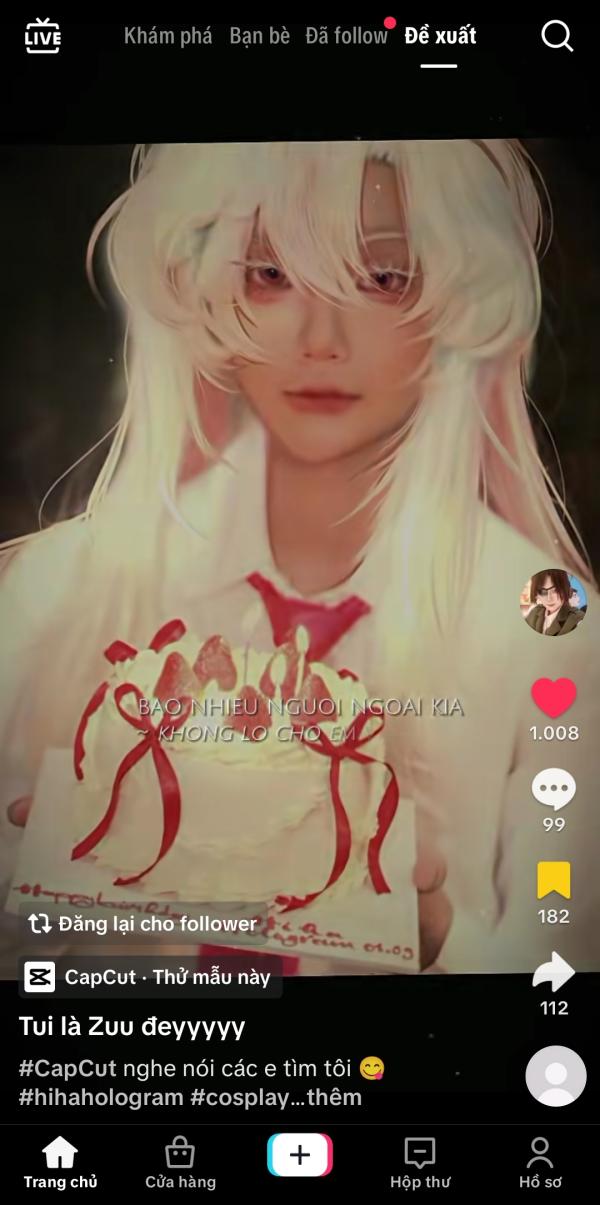Open the Hồ sơ profile tab
This screenshot has width=600, height=1205.
point(540,1164)
